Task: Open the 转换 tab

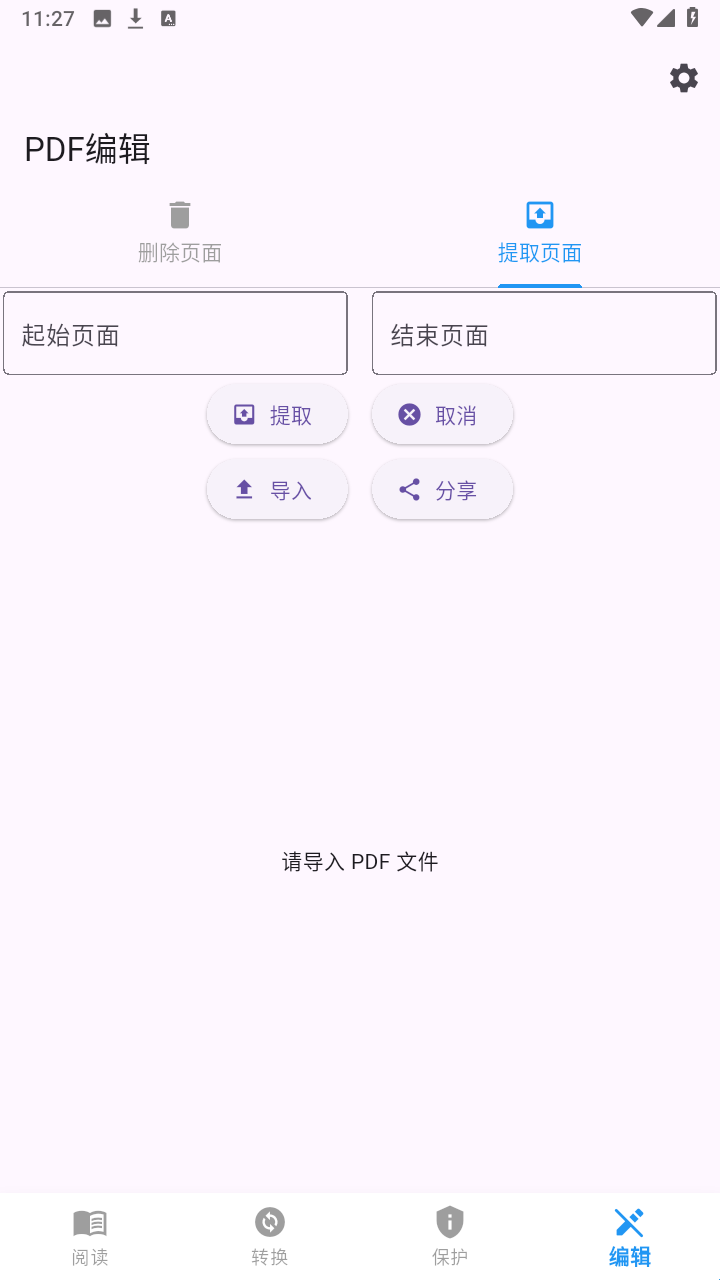Action: coord(270,1236)
